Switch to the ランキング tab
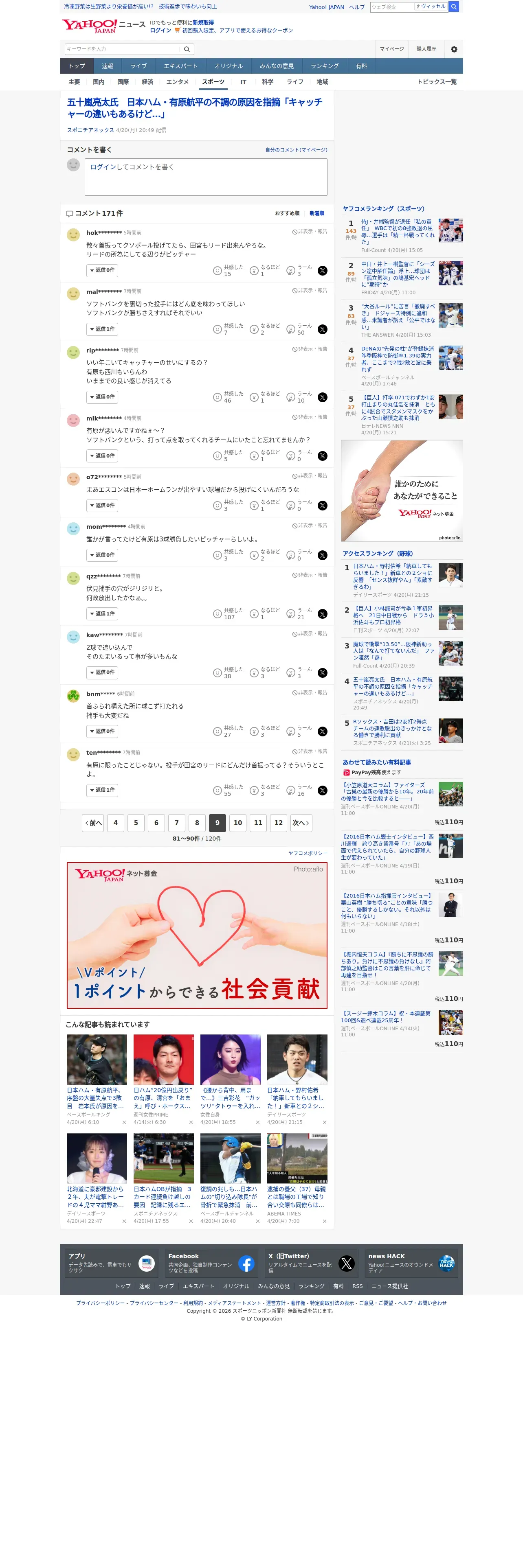This screenshot has height=1568, width=523. coord(325,66)
